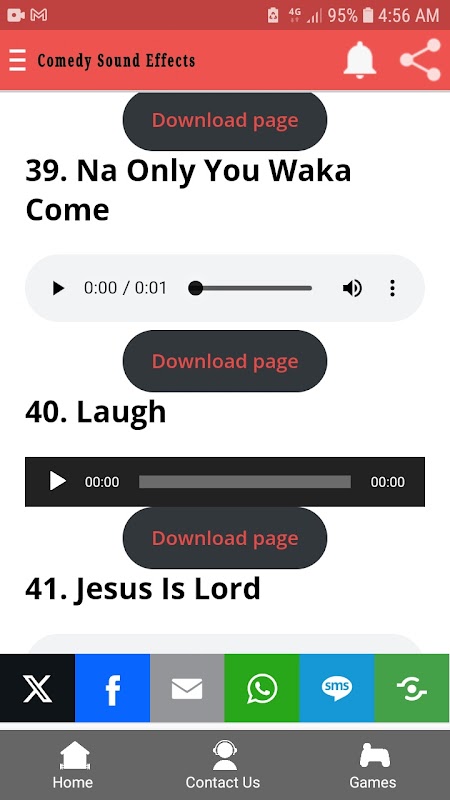
Task: Share via X
Action: pyautogui.click(x=37, y=688)
